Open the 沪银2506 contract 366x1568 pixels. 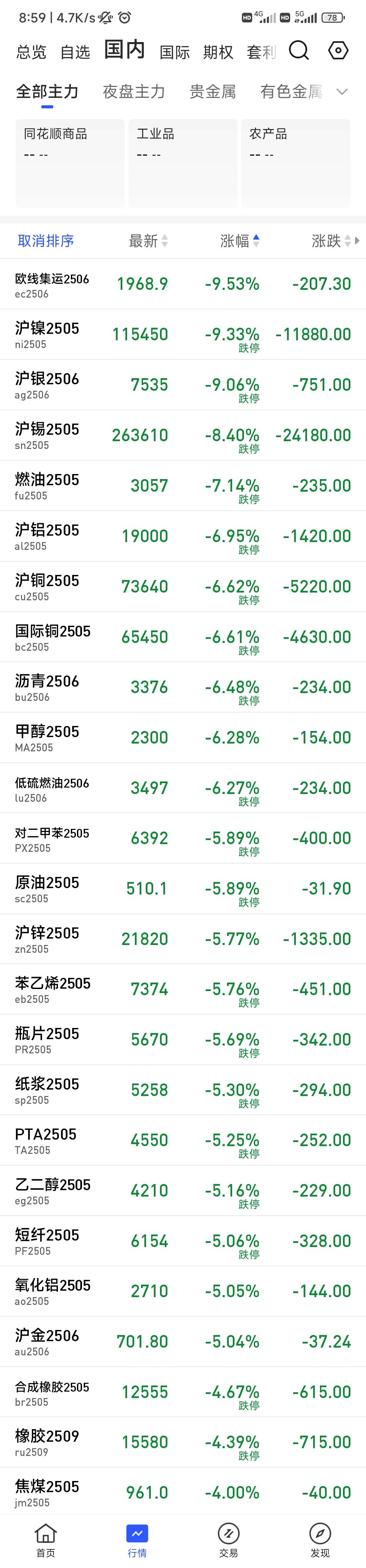tap(183, 385)
